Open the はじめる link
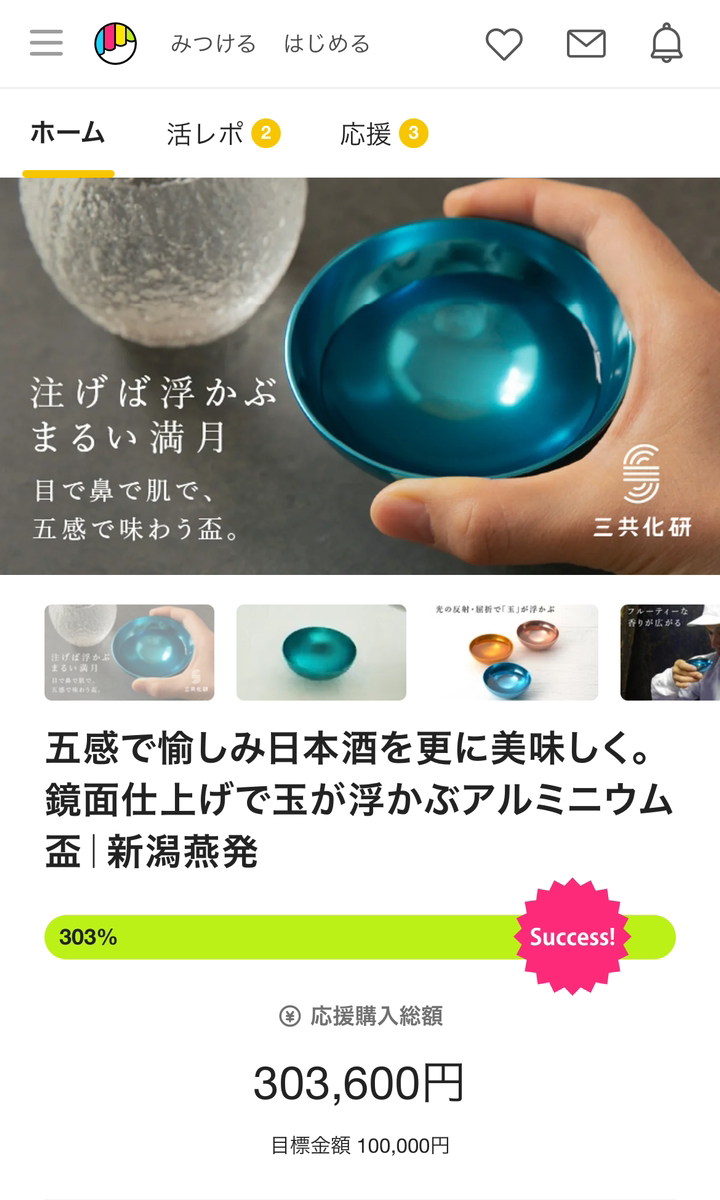This screenshot has width=720, height=1200. click(x=327, y=44)
